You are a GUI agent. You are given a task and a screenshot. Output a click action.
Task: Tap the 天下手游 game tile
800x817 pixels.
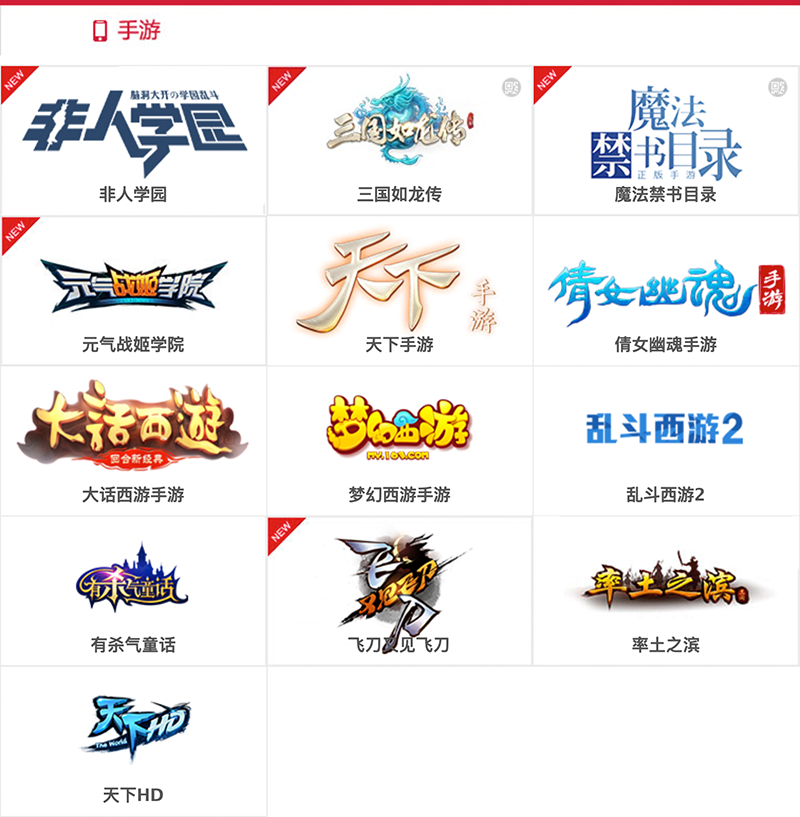(x=399, y=290)
